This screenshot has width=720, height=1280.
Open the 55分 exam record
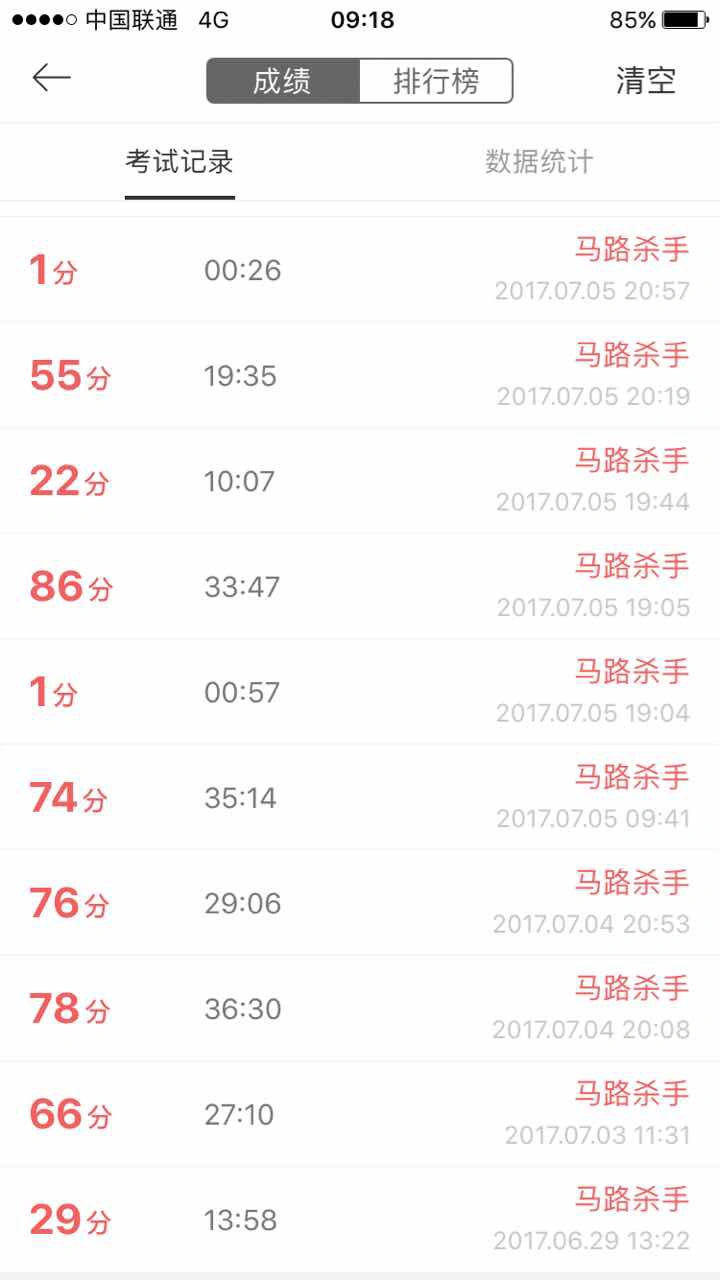pyautogui.click(x=360, y=375)
